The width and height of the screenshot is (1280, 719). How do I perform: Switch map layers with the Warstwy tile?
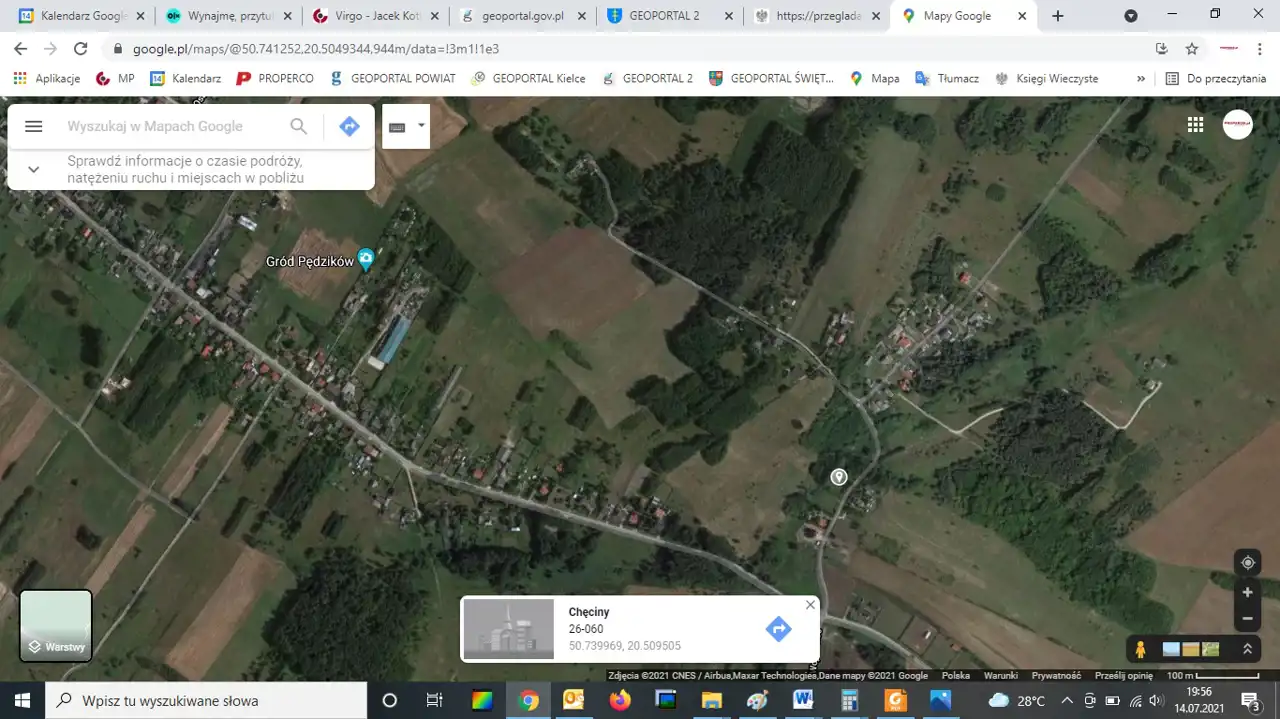pyautogui.click(x=56, y=626)
